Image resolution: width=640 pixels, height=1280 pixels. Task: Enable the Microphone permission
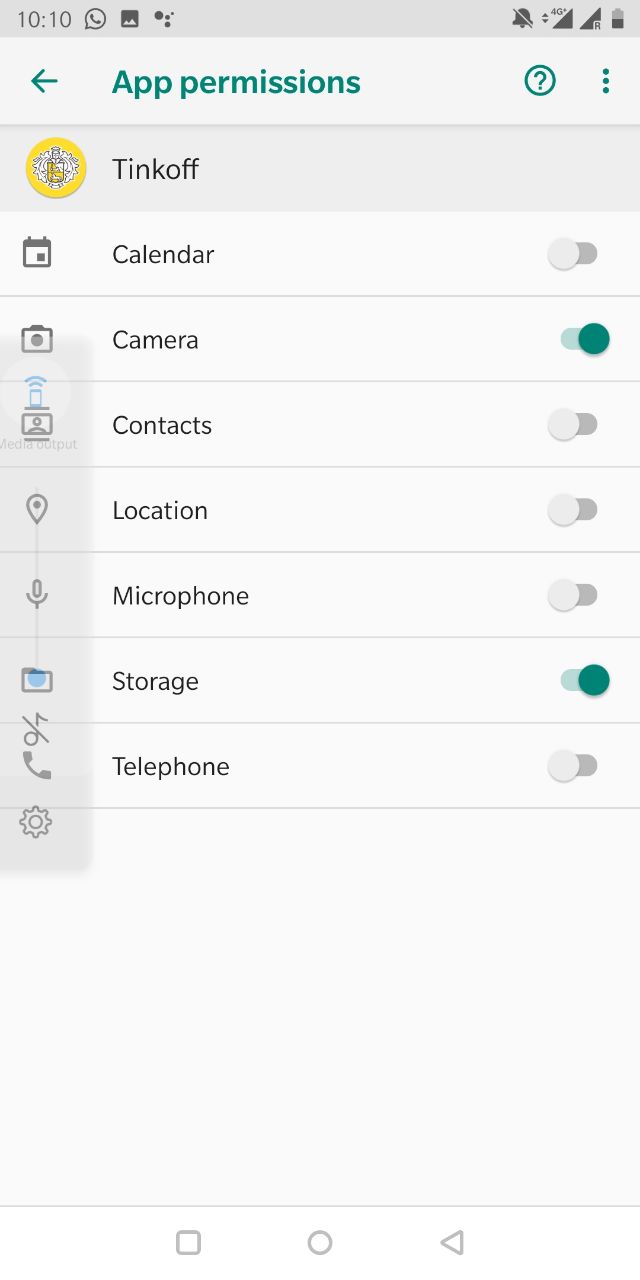coord(573,596)
